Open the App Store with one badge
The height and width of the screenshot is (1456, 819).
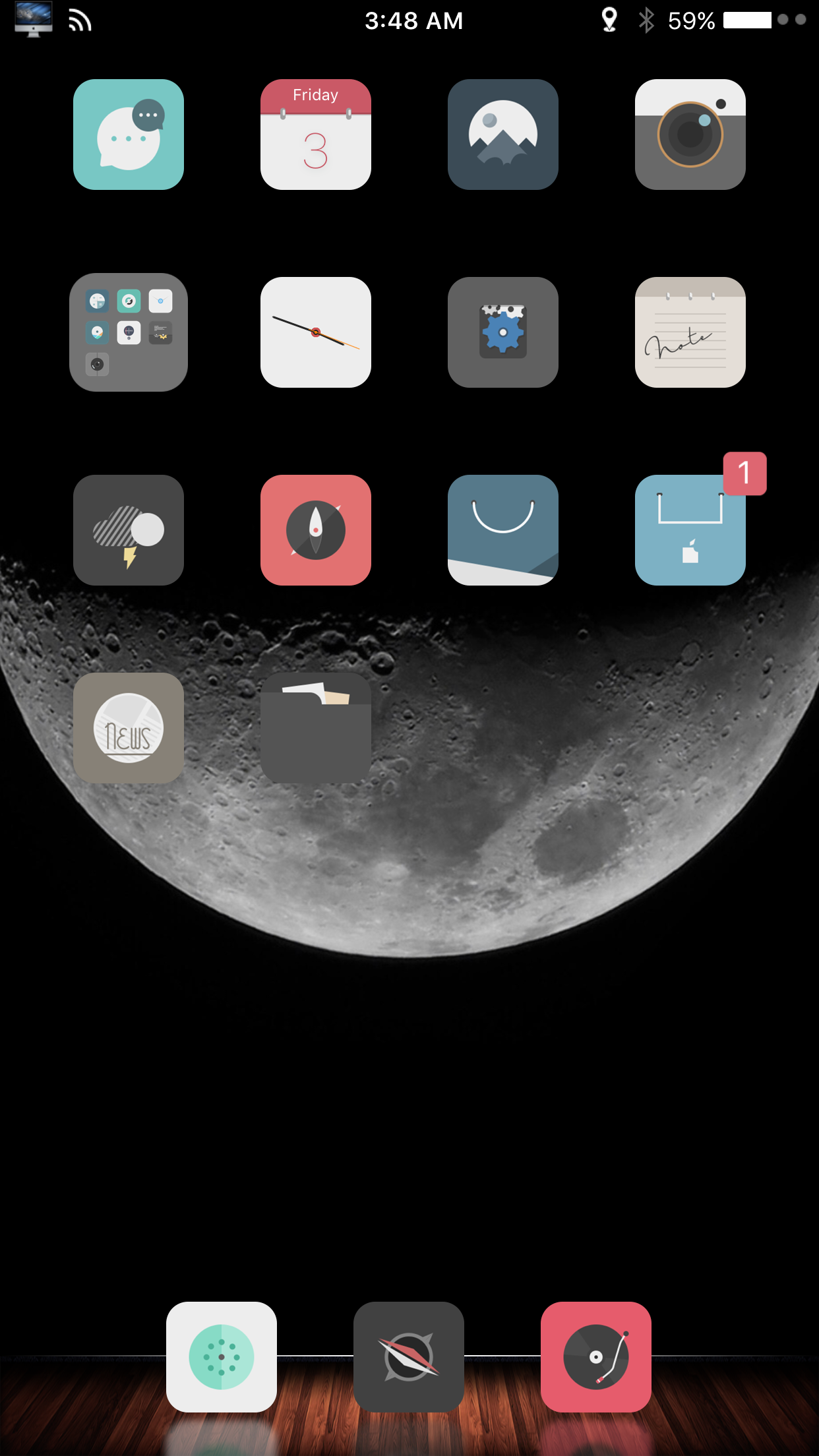coord(690,530)
